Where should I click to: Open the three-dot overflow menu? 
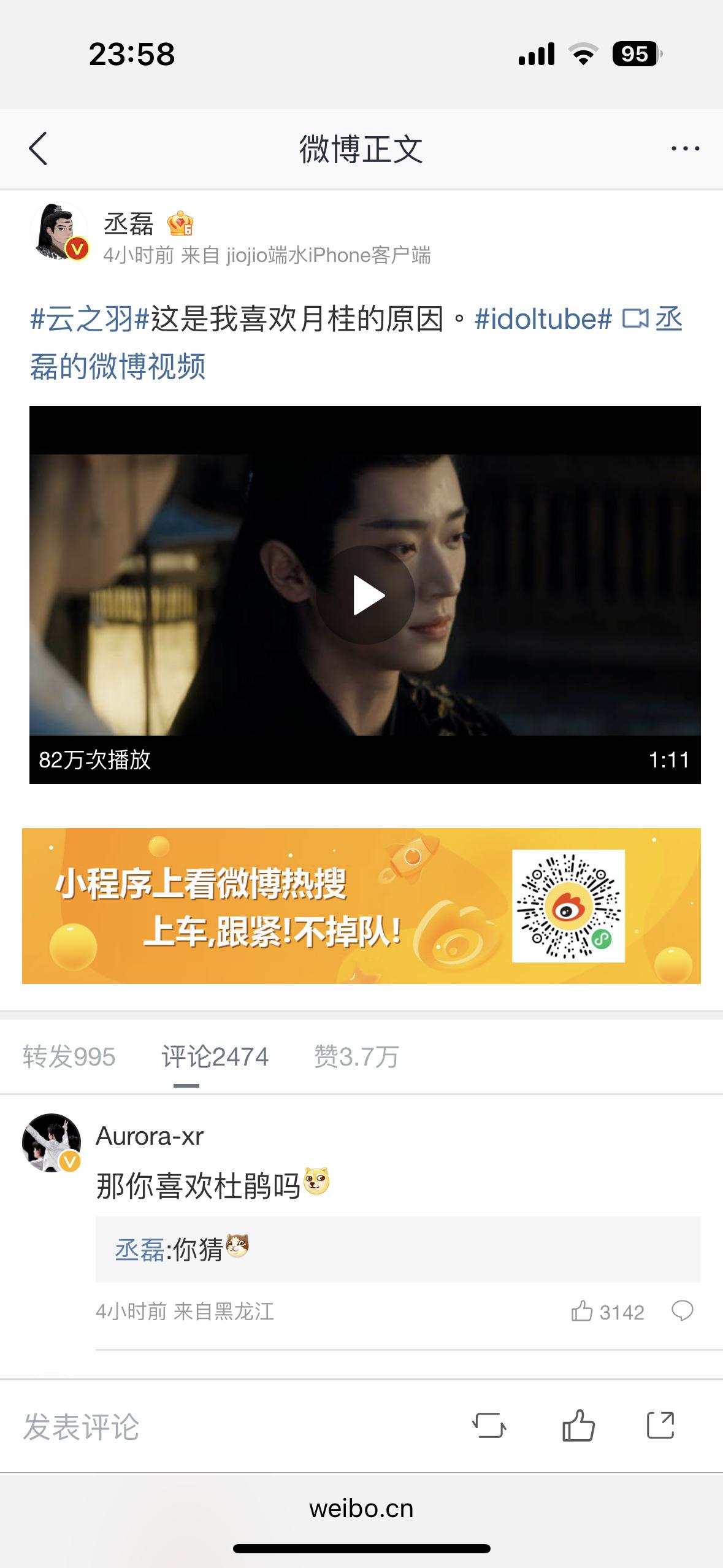684,148
